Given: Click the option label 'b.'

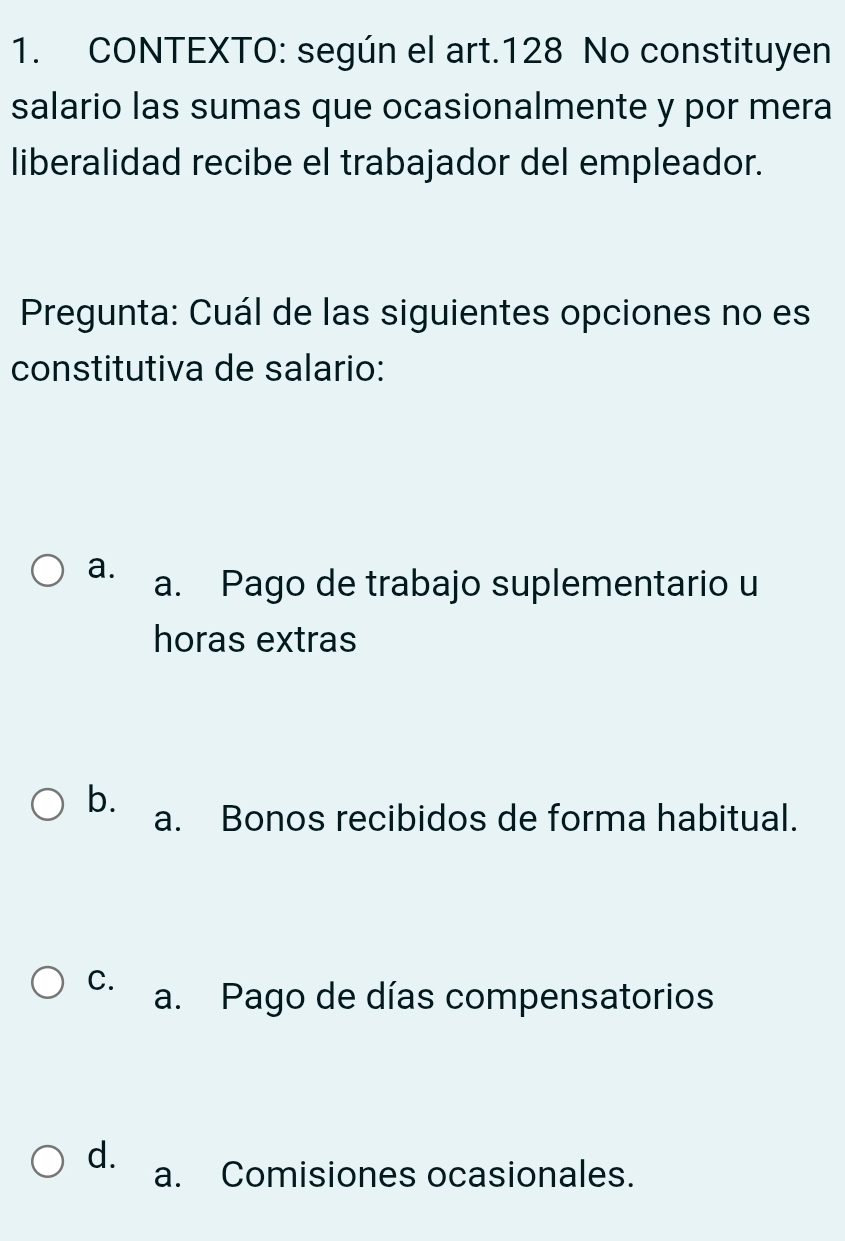Looking at the screenshot, I should 101,798.
